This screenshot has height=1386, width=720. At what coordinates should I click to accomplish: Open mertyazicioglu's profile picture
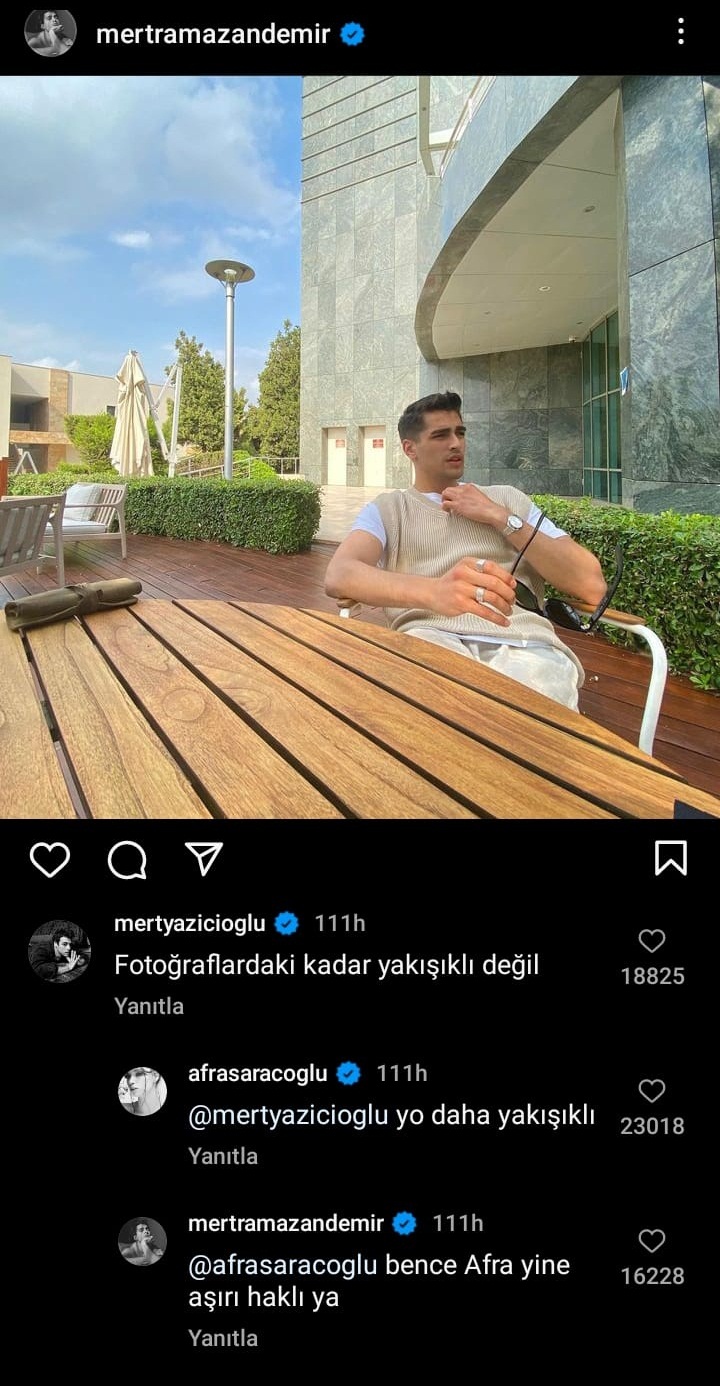tap(59, 951)
